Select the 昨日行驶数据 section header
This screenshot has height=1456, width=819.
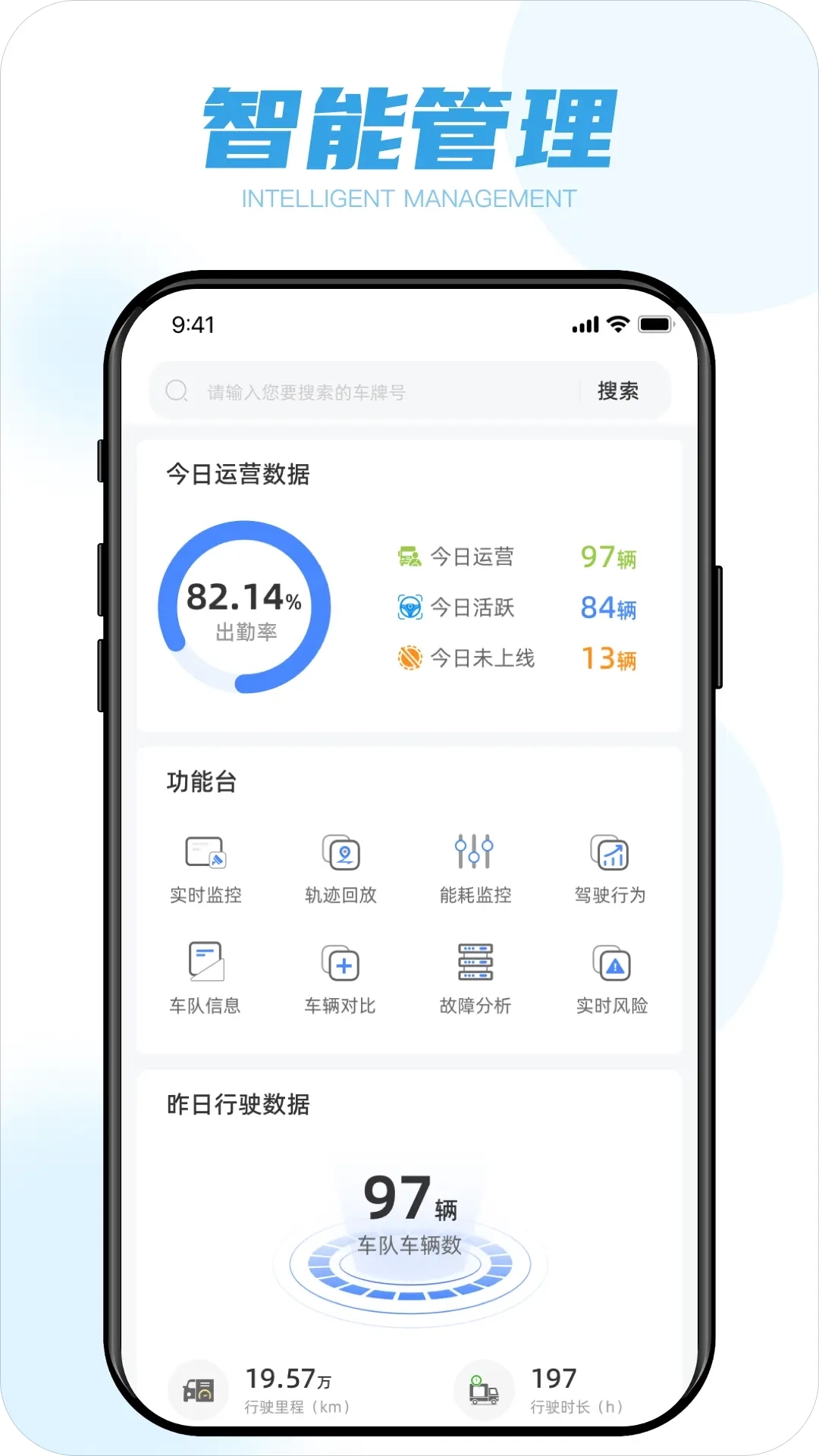[239, 1104]
